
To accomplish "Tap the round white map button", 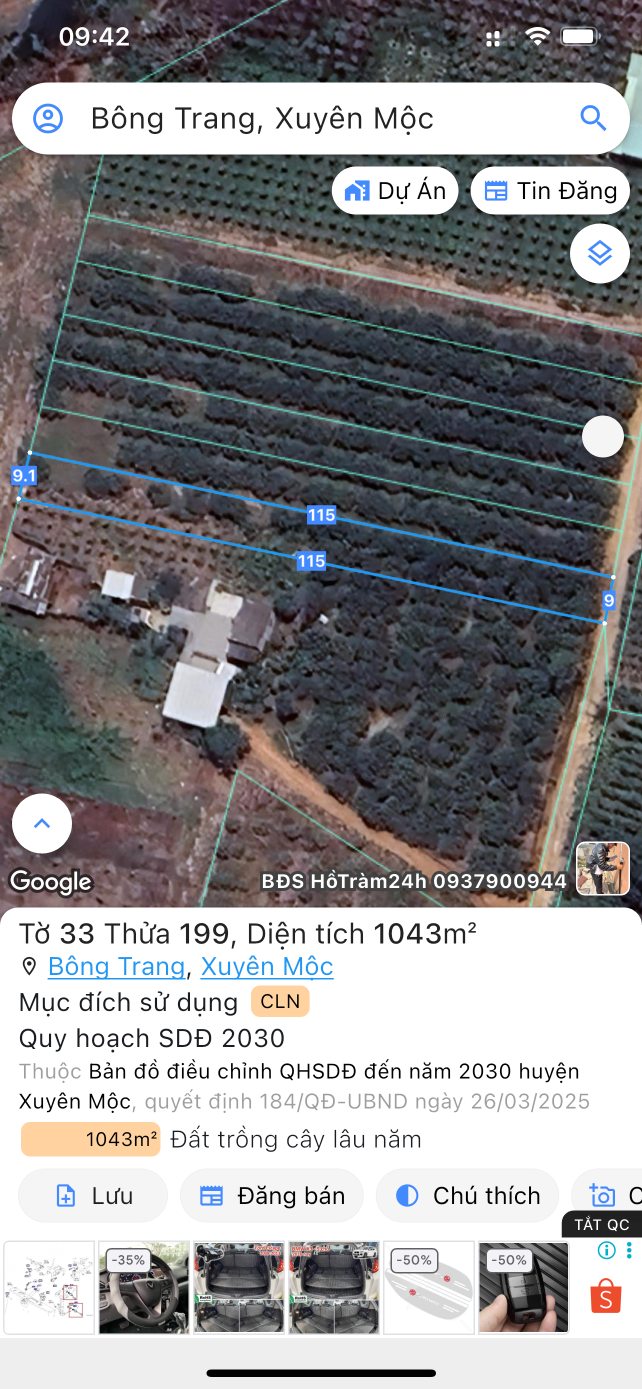I will click(603, 437).
